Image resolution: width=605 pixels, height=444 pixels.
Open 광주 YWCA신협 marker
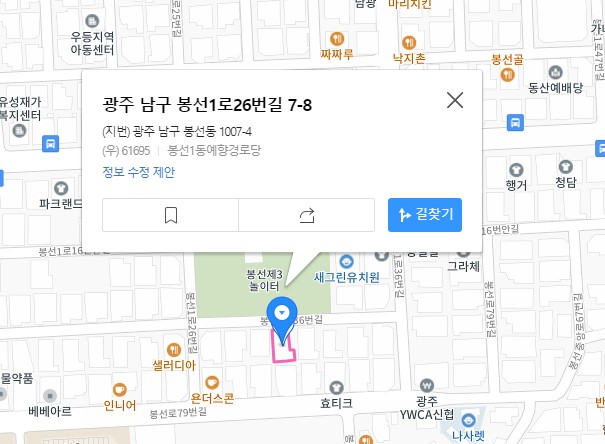pyautogui.click(x=428, y=385)
